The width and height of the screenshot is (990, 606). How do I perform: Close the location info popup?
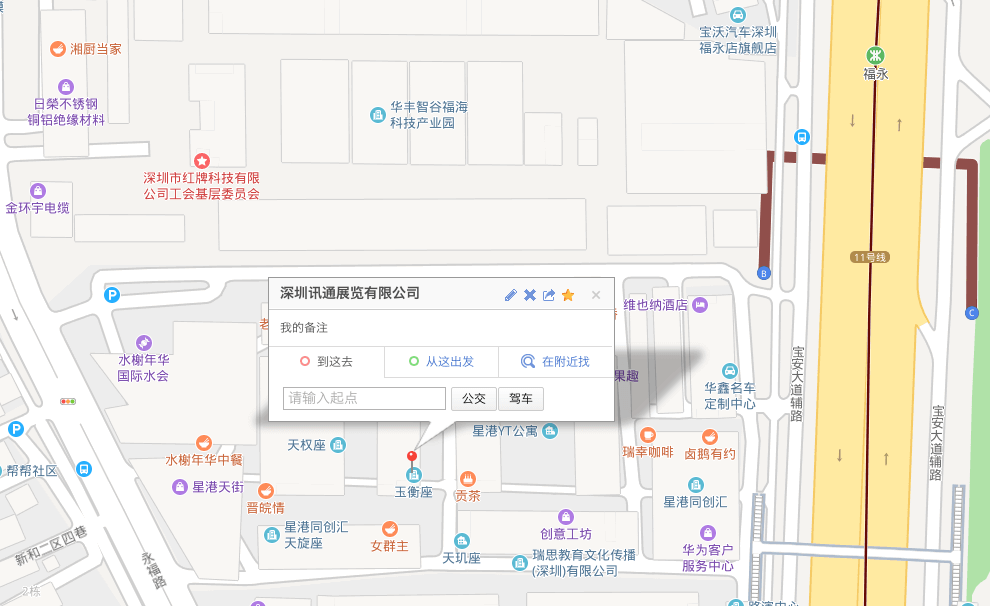pos(596,295)
